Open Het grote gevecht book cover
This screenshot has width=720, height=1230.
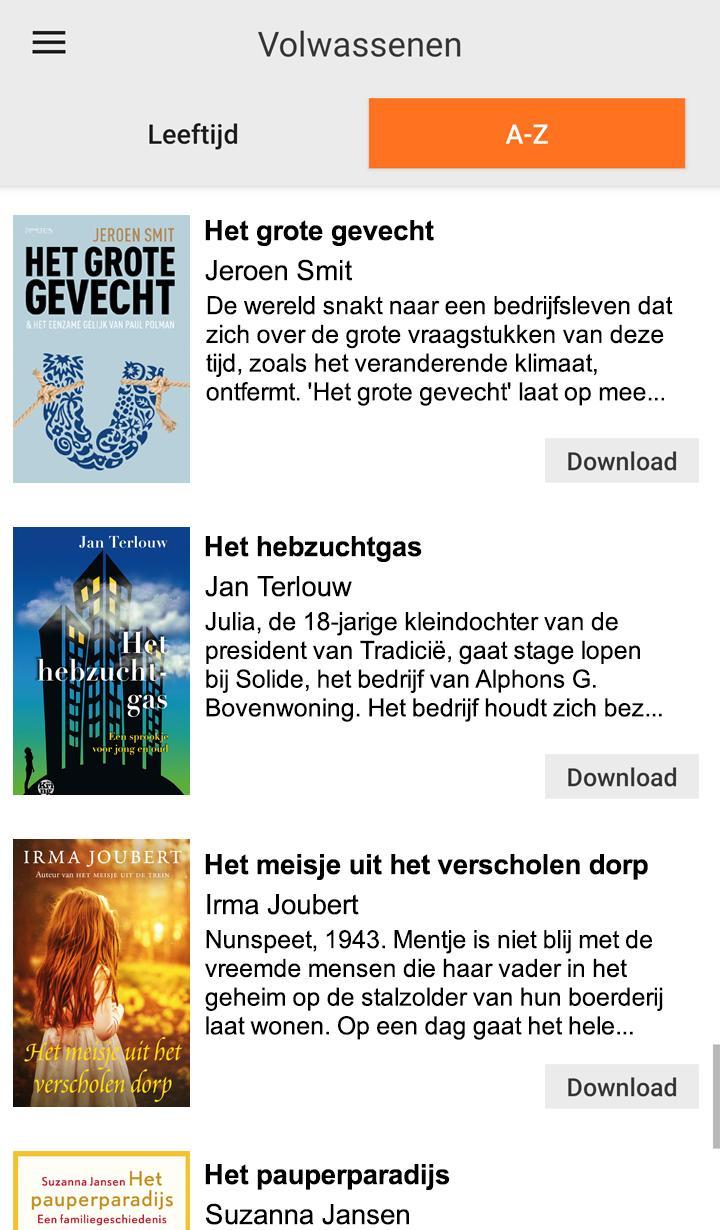[101, 349]
